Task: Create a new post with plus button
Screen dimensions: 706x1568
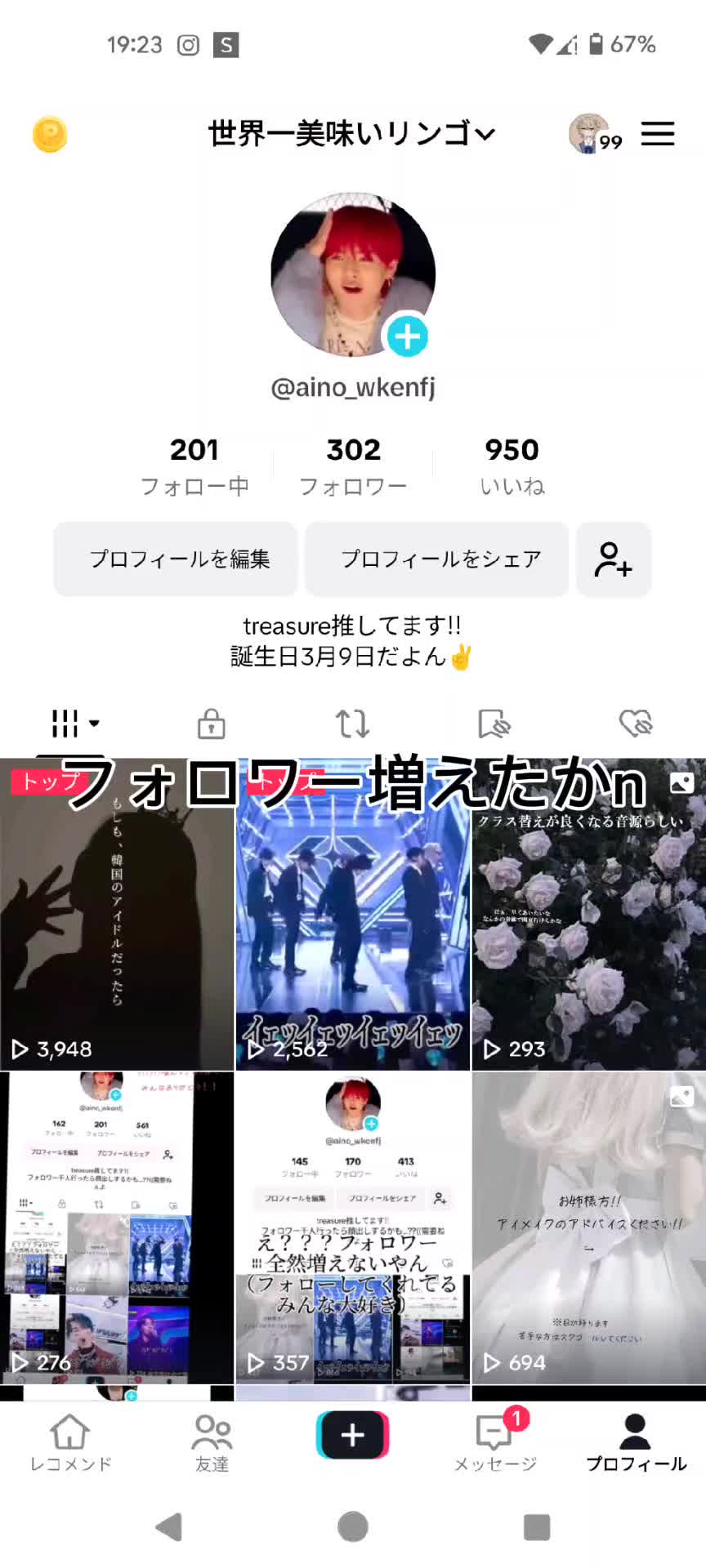Action: click(x=353, y=1435)
